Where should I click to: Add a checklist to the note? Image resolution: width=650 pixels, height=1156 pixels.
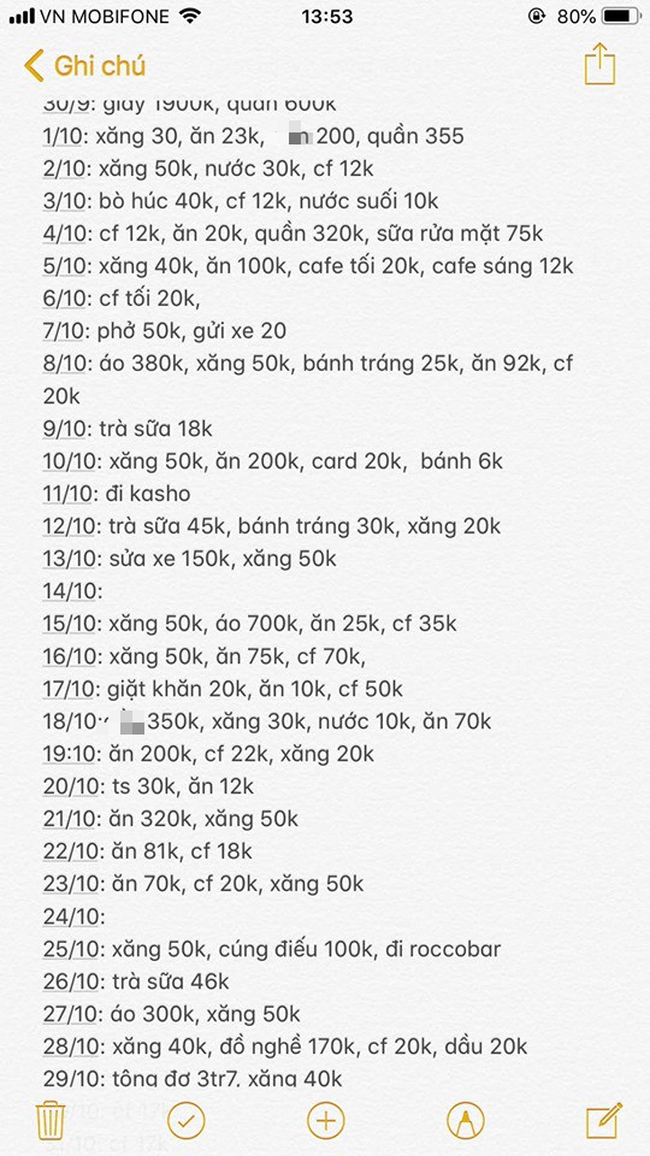pos(186,1120)
